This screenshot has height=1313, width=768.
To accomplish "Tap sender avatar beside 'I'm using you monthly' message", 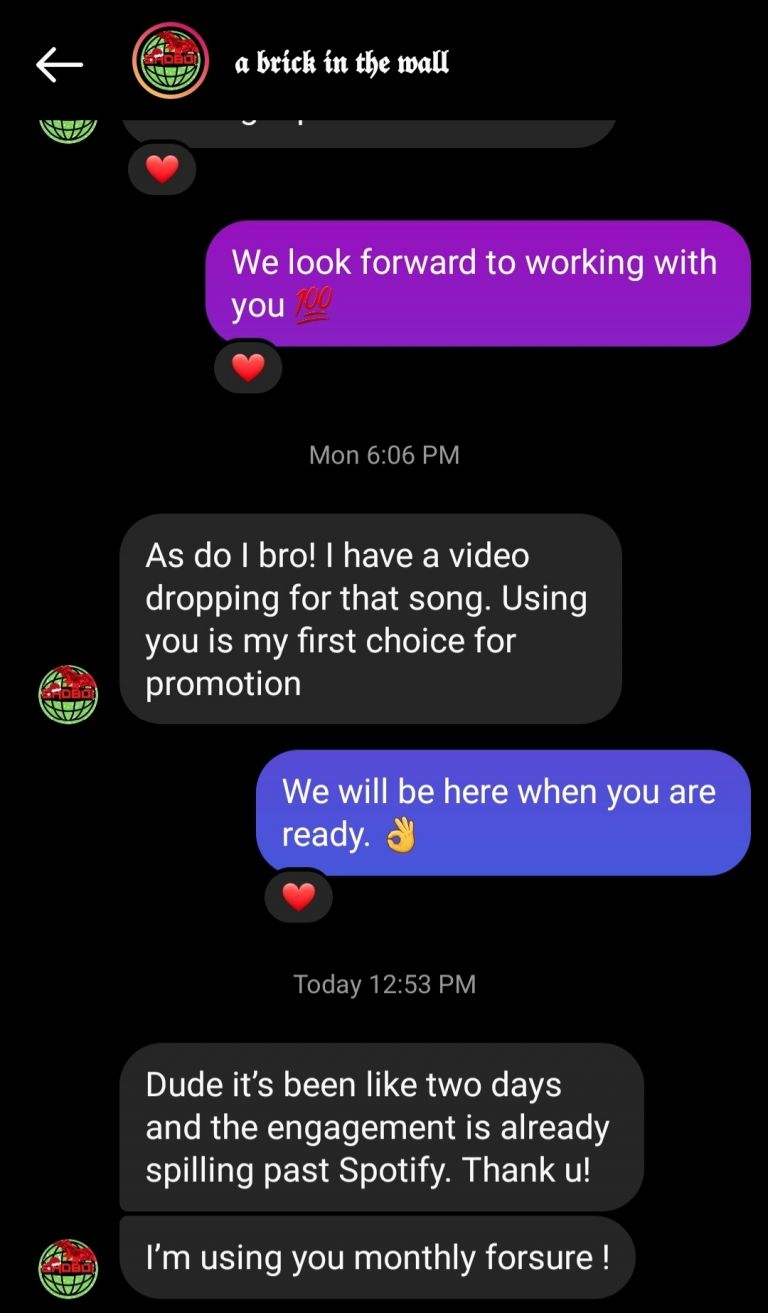I will pyautogui.click(x=68, y=1268).
